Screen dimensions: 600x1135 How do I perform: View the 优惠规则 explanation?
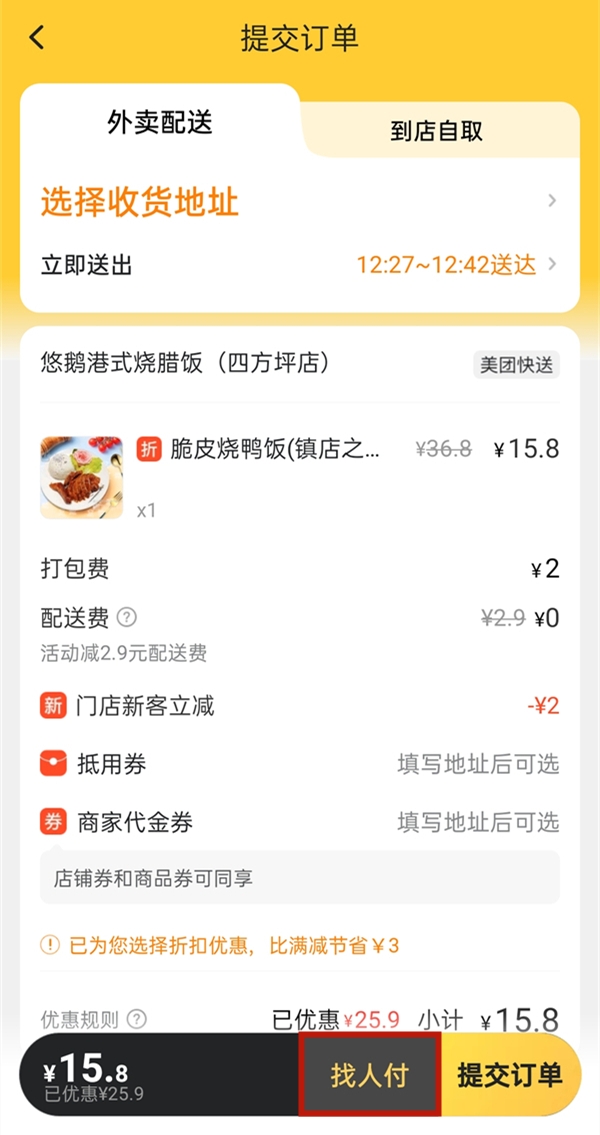(x=137, y=1019)
